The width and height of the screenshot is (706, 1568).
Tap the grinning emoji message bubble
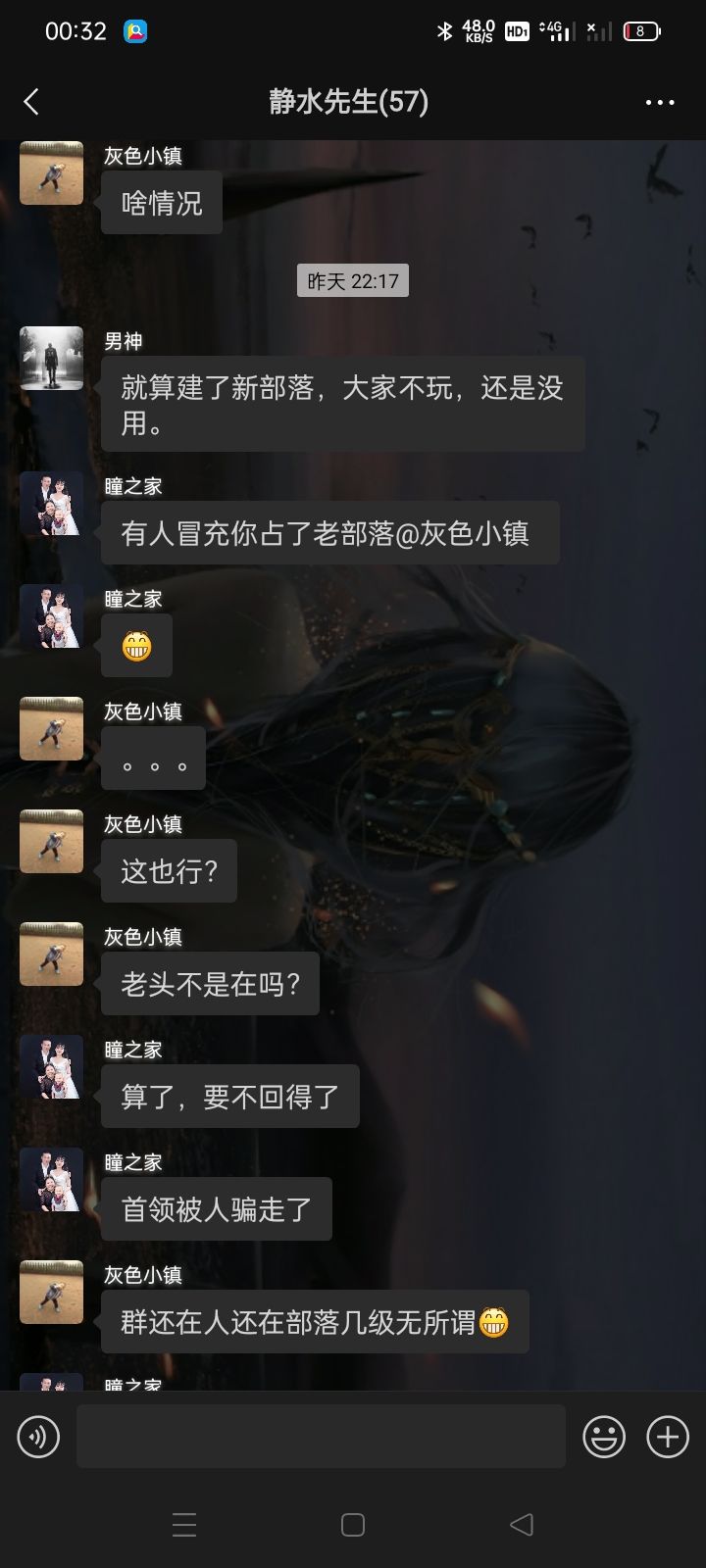(x=136, y=645)
